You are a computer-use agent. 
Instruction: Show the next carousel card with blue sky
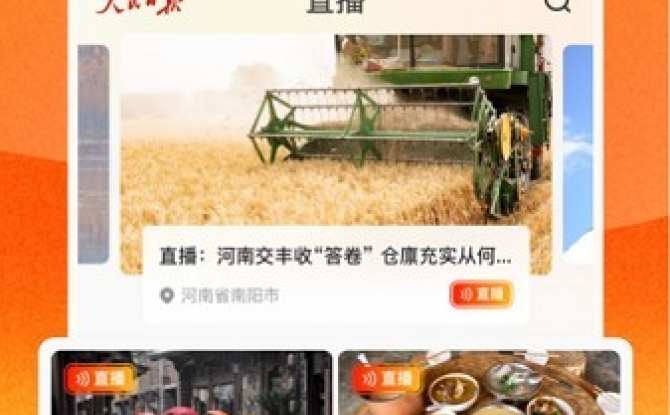tap(578, 150)
